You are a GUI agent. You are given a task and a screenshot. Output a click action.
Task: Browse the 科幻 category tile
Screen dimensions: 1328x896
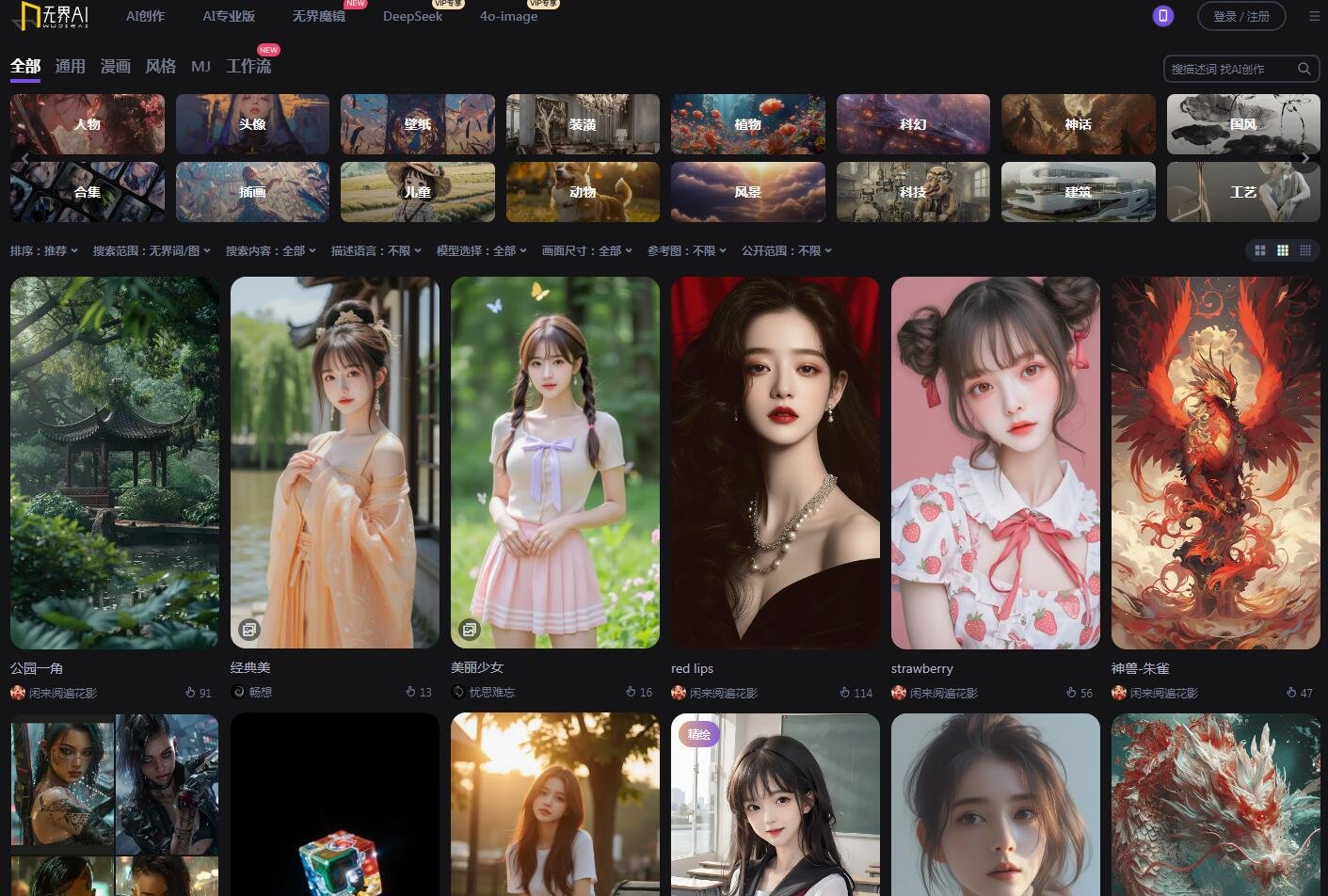pyautogui.click(x=913, y=124)
